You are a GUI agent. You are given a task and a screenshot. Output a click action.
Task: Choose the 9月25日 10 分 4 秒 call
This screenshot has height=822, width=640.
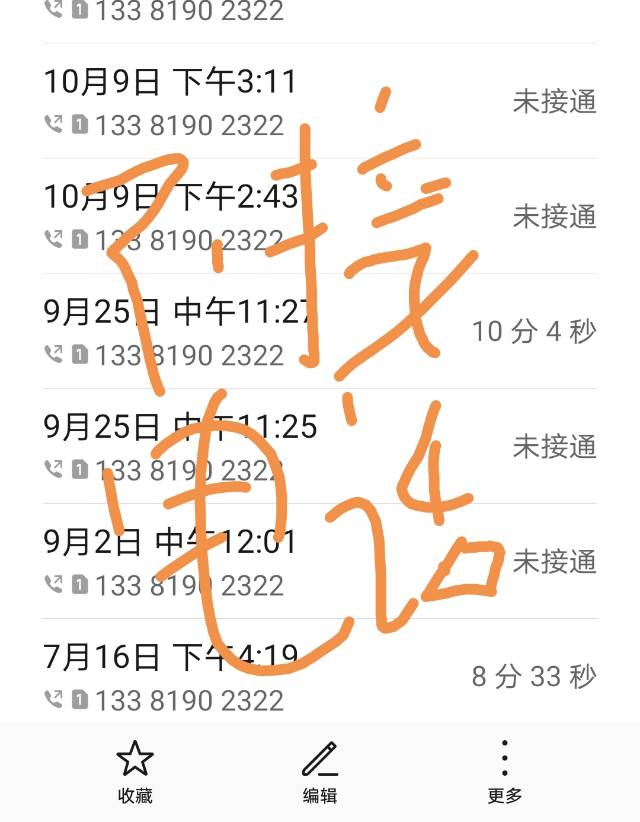click(x=320, y=331)
